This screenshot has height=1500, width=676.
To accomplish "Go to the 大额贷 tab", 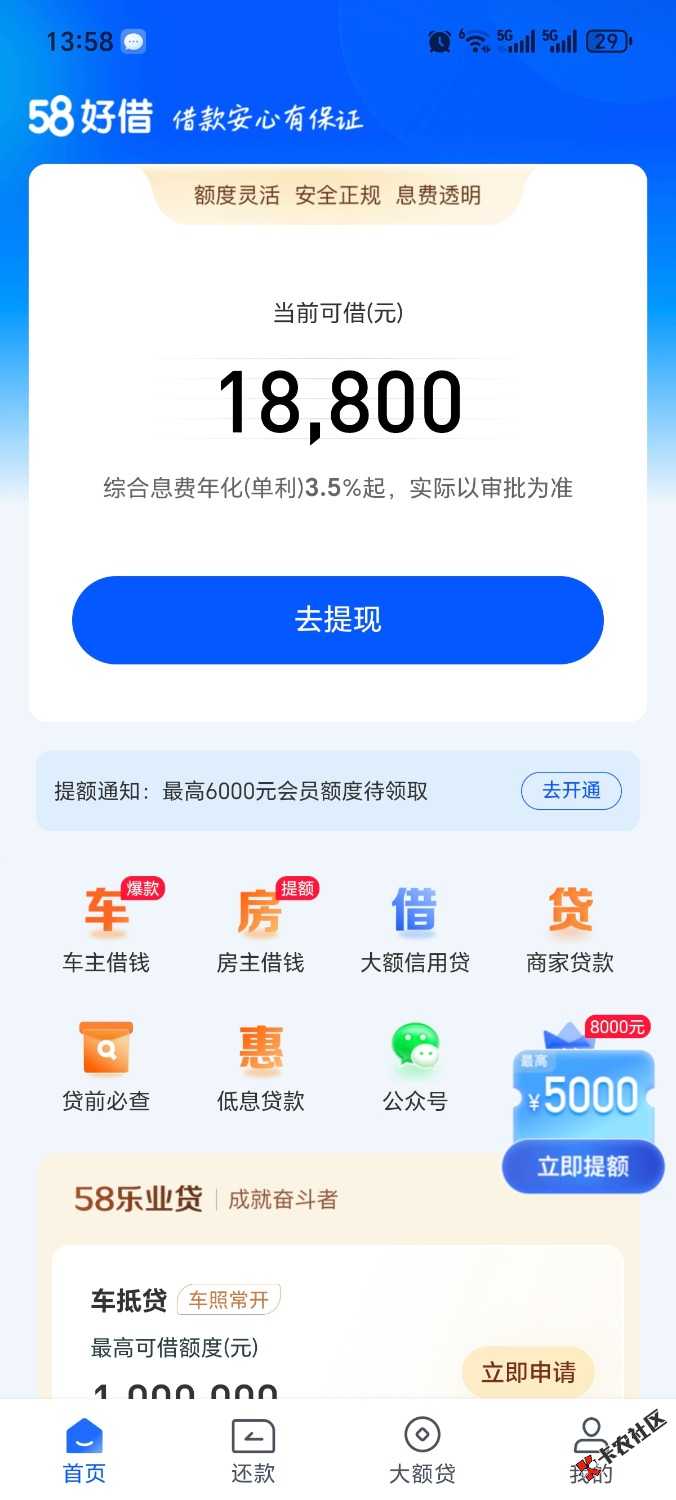I will 422,1450.
